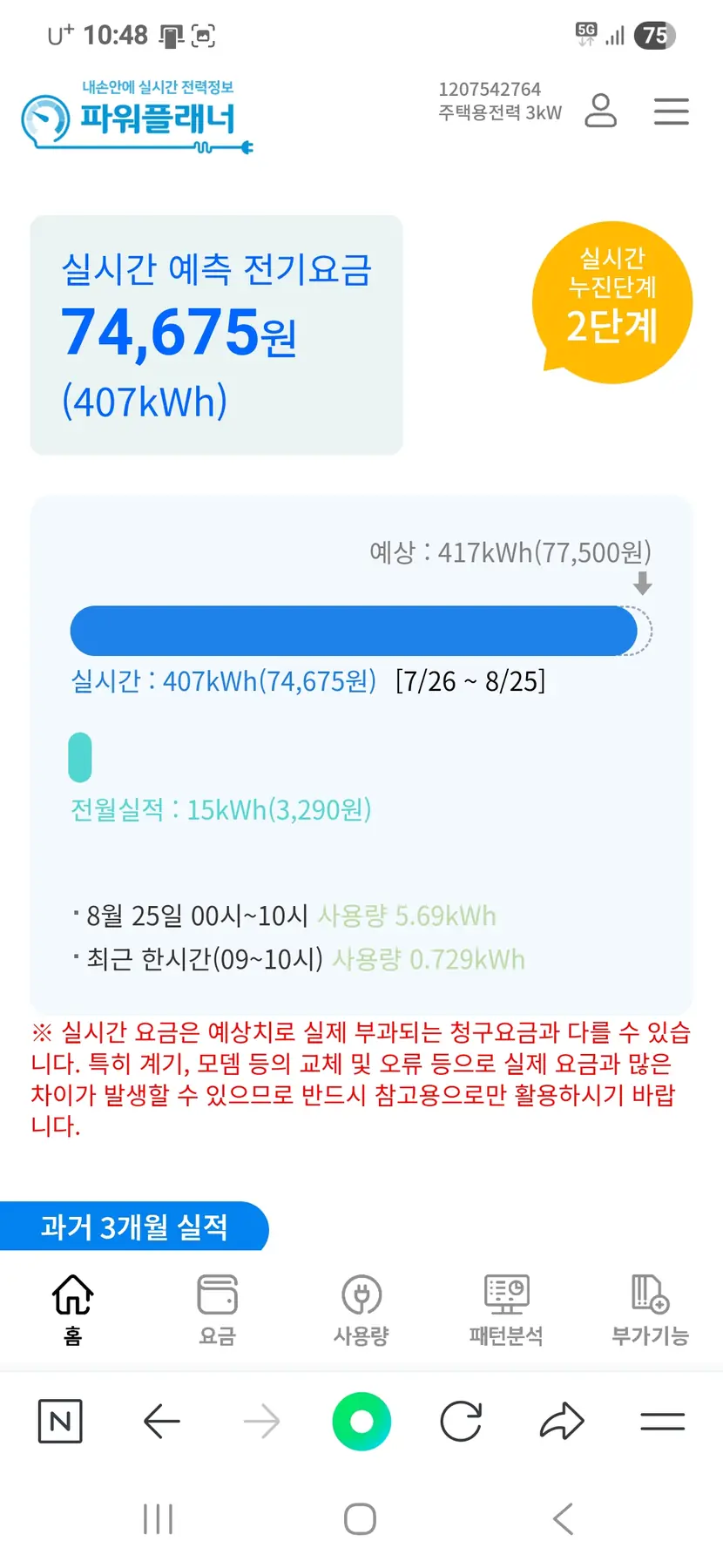The image size is (723, 1568).
Task: Open the 부가기능 tab
Action: click(x=650, y=1309)
